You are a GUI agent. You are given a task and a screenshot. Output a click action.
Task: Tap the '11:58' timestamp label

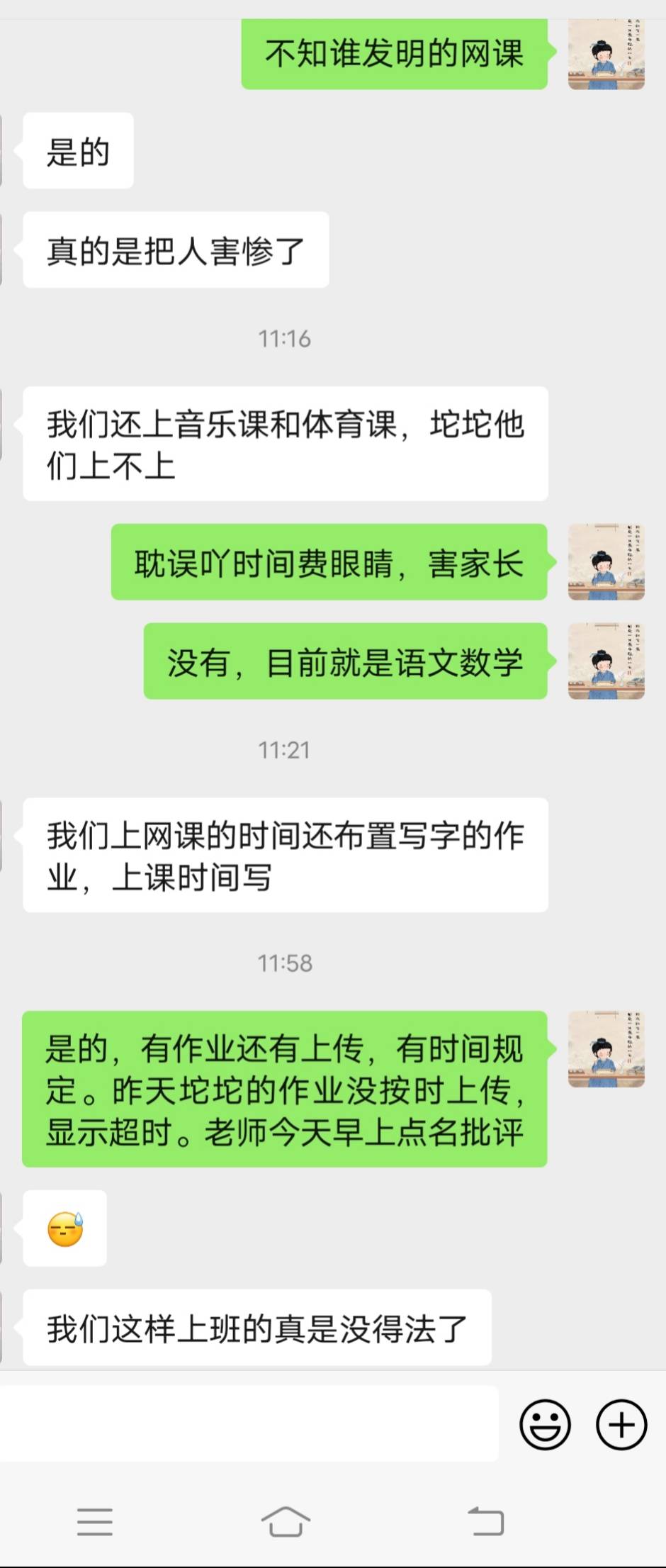(x=284, y=963)
